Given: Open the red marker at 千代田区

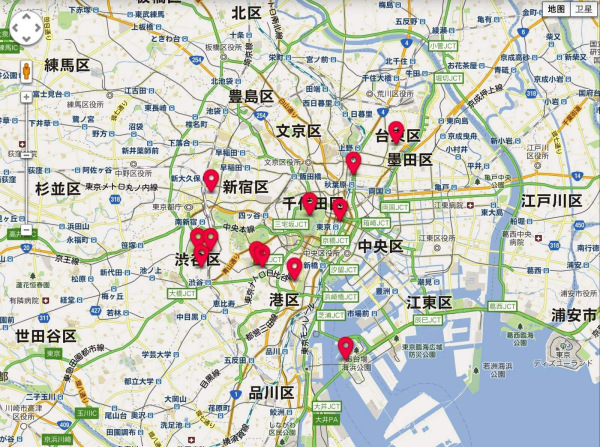Looking at the screenshot, I should coord(310,202).
